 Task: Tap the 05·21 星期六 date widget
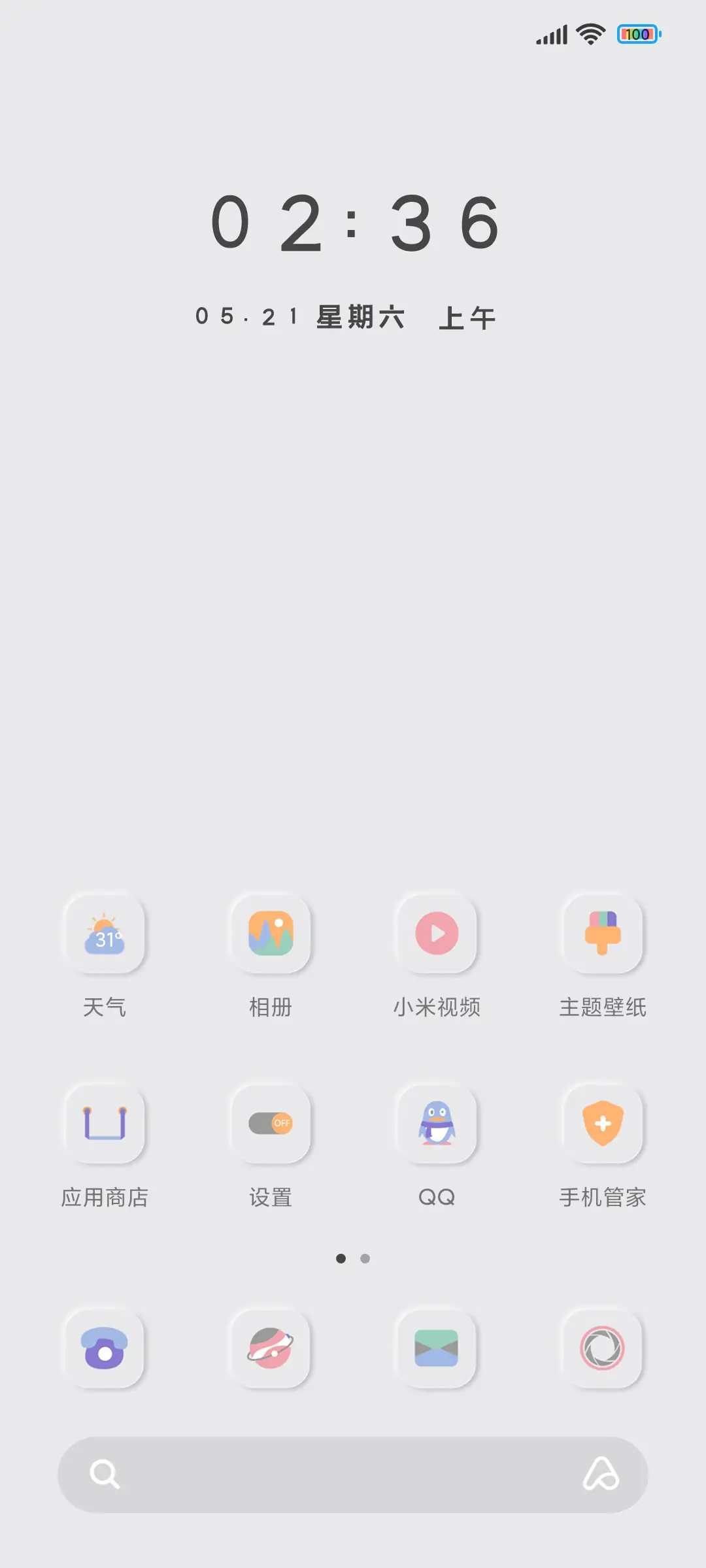346,317
